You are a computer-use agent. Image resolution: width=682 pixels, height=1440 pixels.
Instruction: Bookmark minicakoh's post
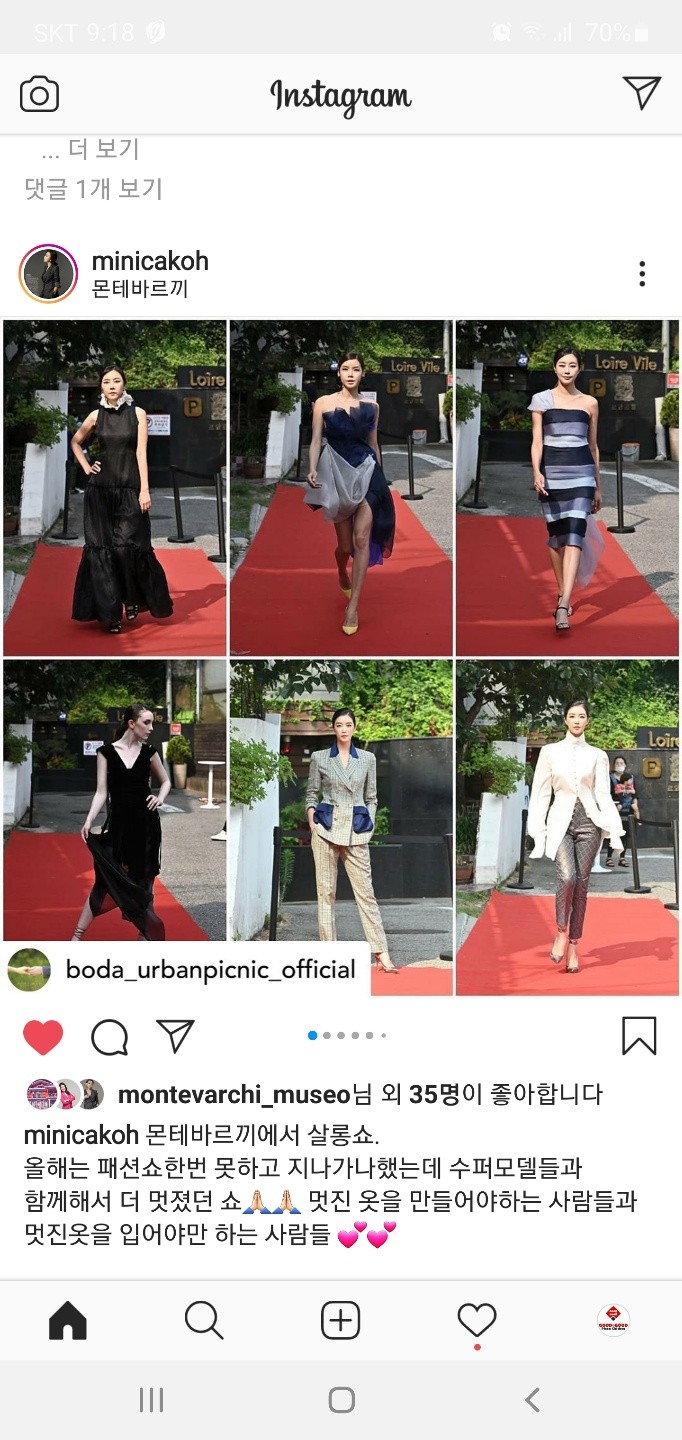[639, 1036]
